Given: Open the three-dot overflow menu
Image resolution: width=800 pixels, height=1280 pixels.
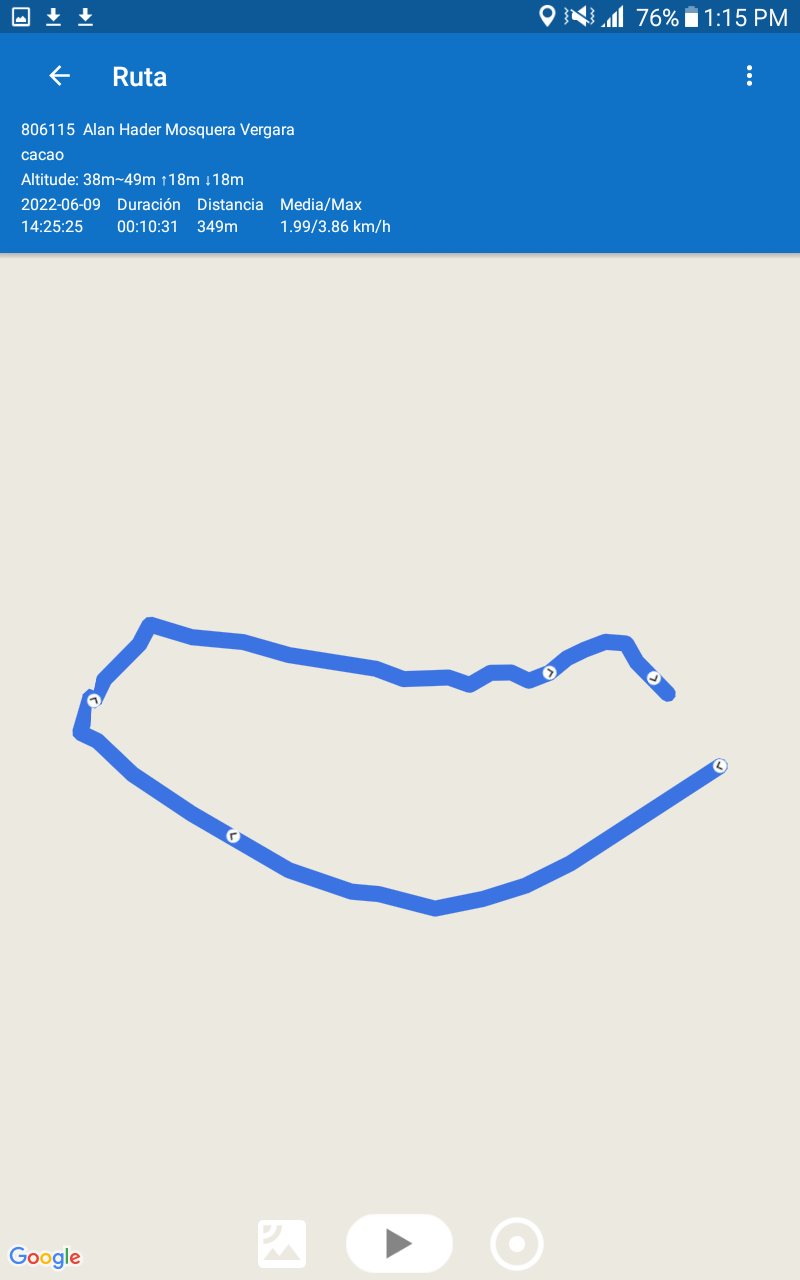Looking at the screenshot, I should click(x=749, y=76).
